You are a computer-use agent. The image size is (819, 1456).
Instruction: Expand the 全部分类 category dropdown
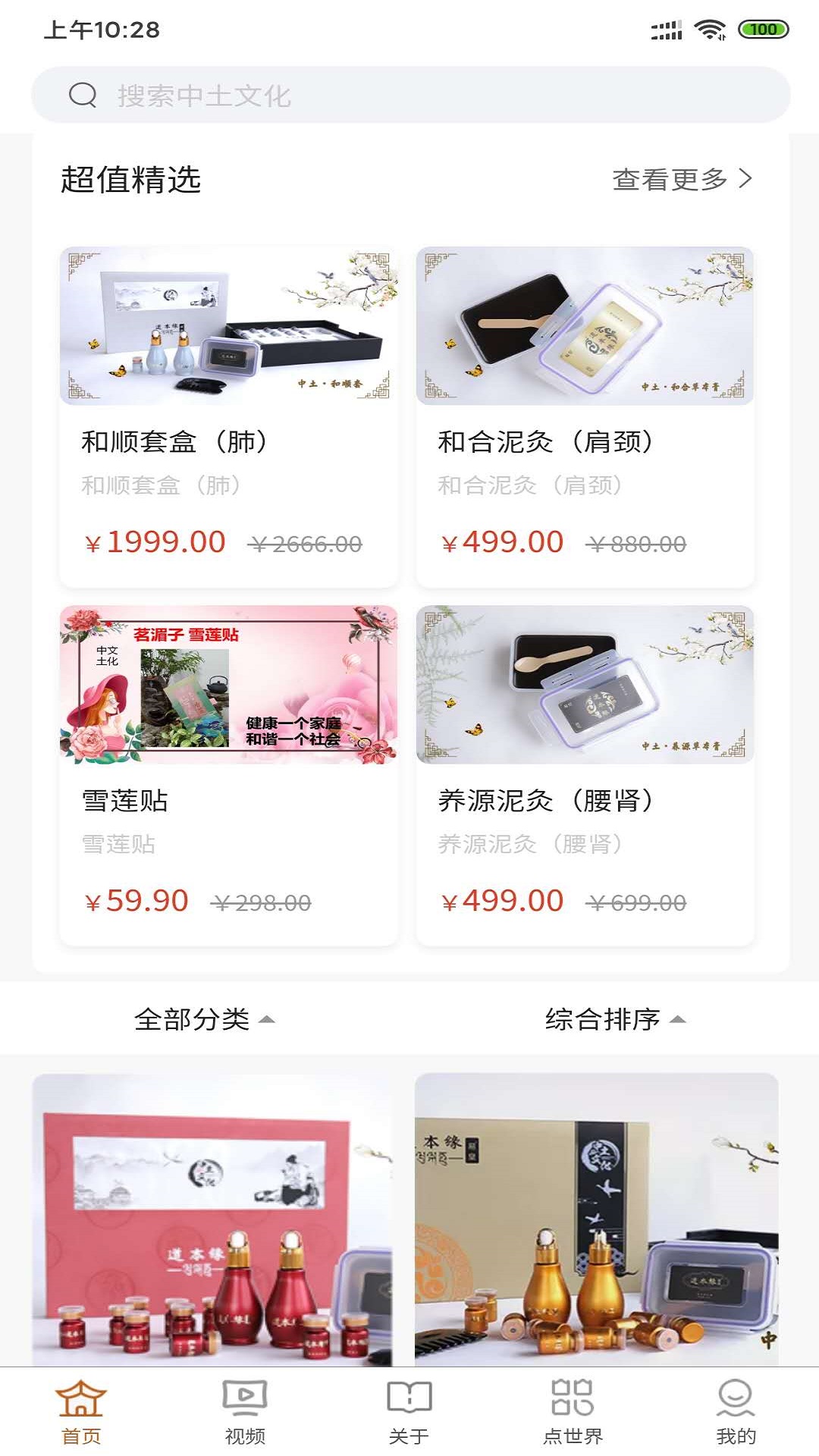point(204,1018)
